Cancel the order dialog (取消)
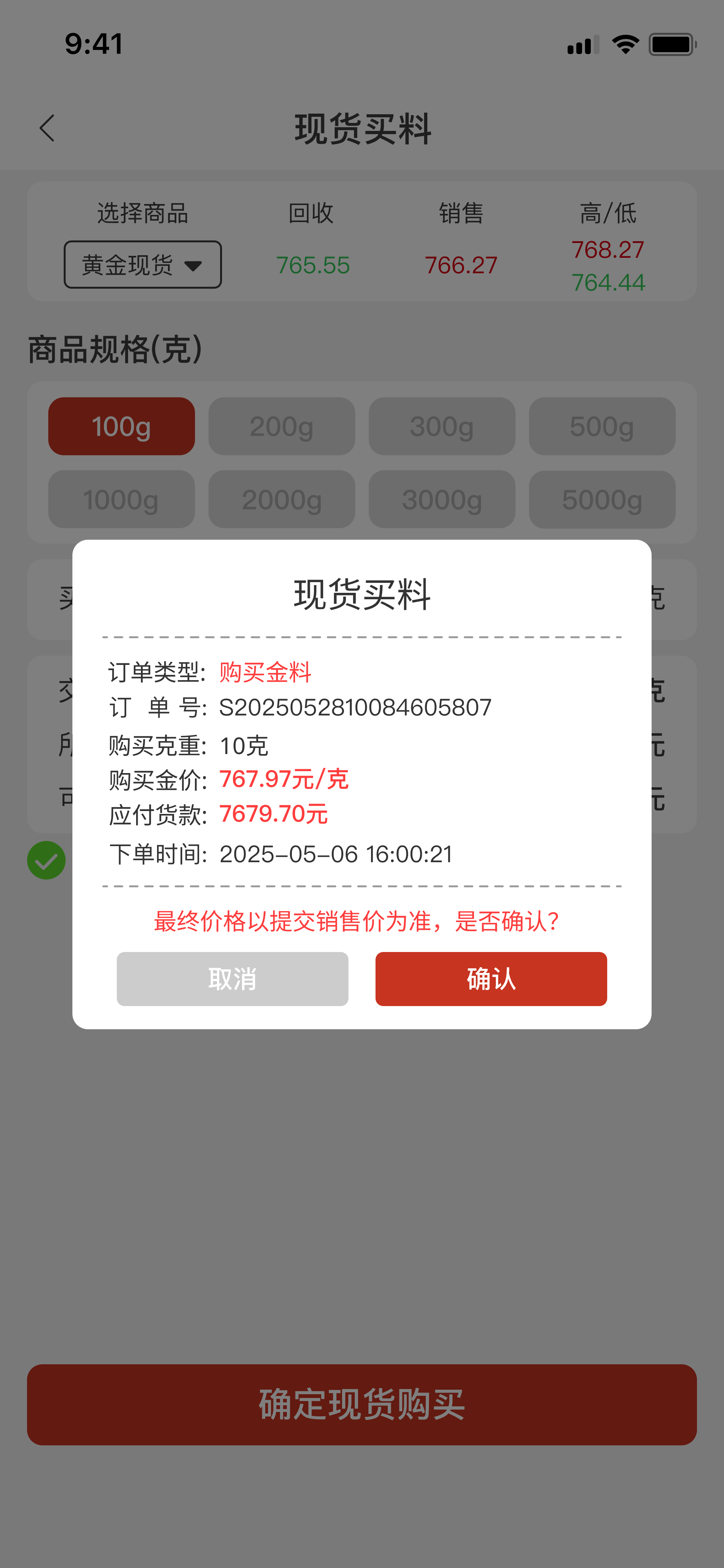This screenshot has height=1568, width=724. click(232, 979)
